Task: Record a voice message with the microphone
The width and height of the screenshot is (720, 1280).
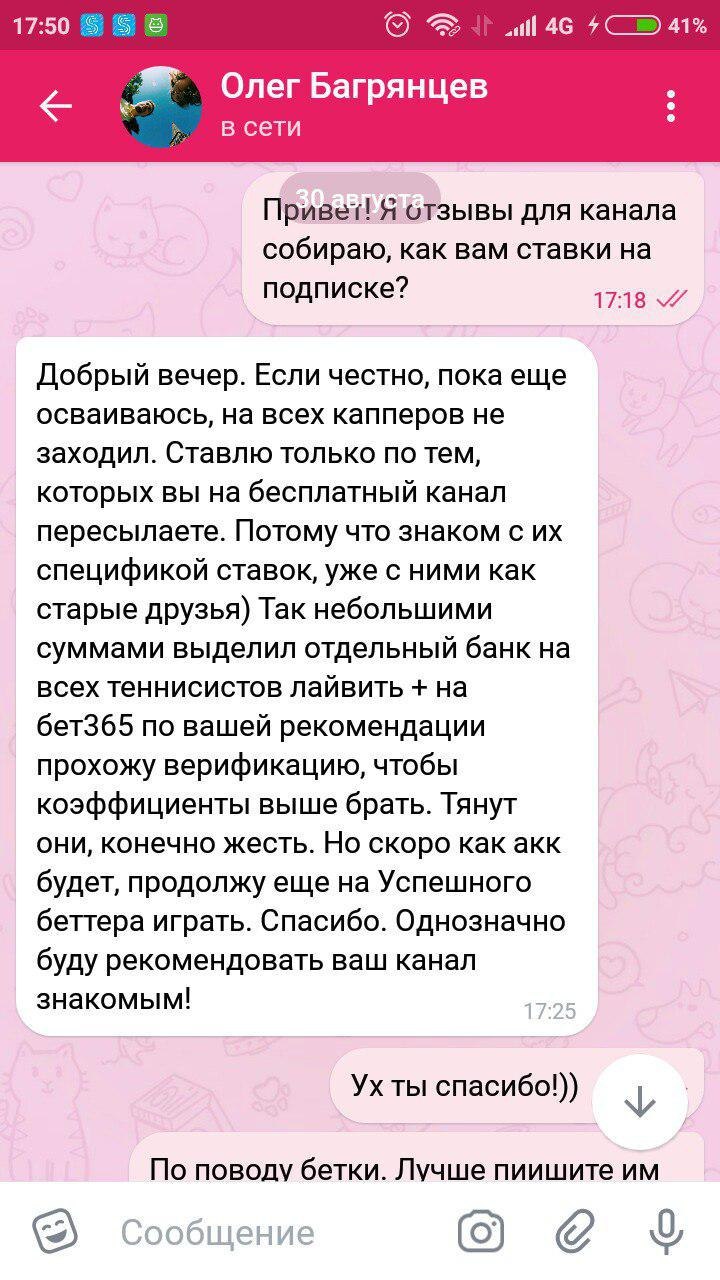Action: point(665,1232)
